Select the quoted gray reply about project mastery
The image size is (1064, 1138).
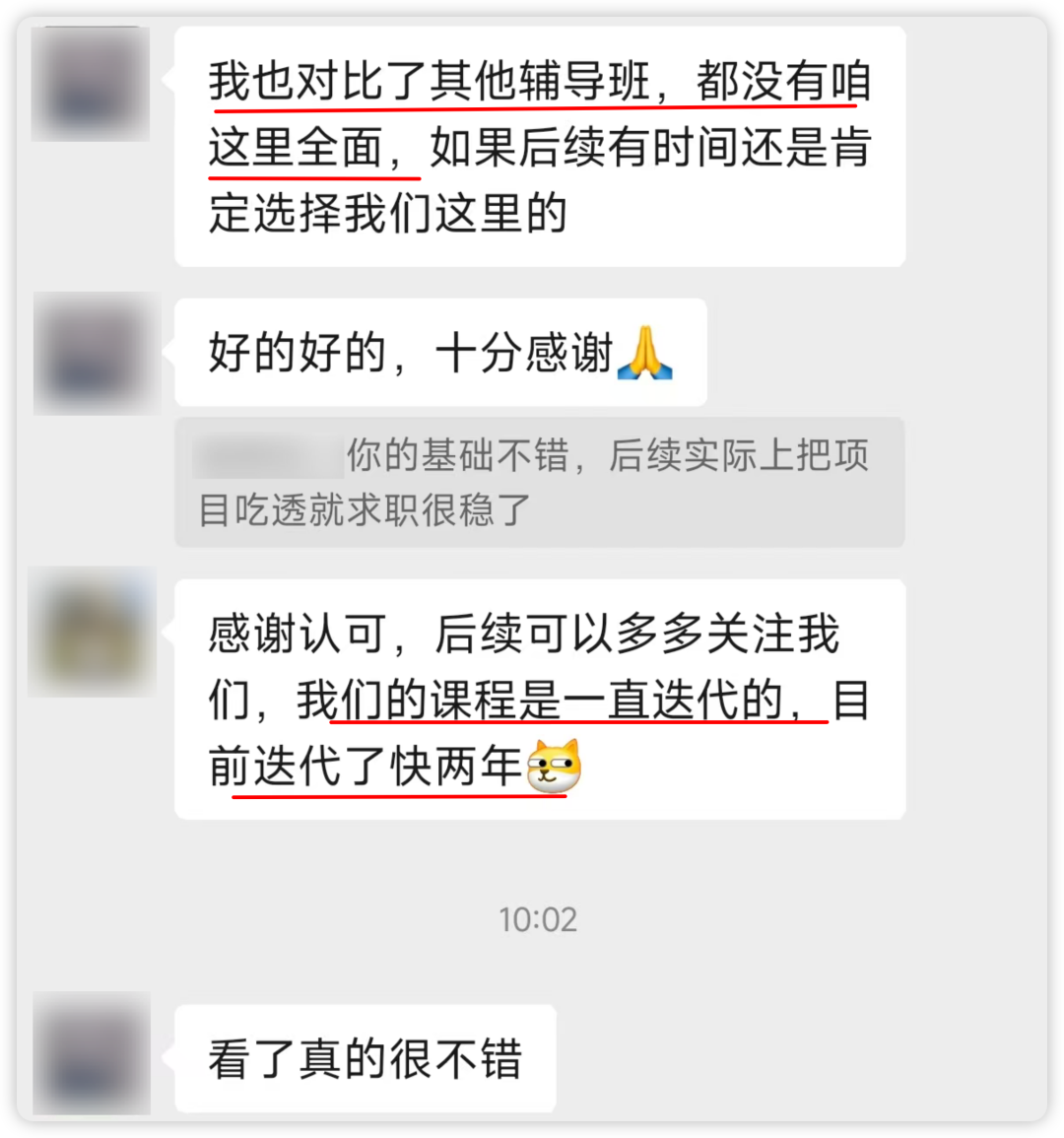(539, 482)
